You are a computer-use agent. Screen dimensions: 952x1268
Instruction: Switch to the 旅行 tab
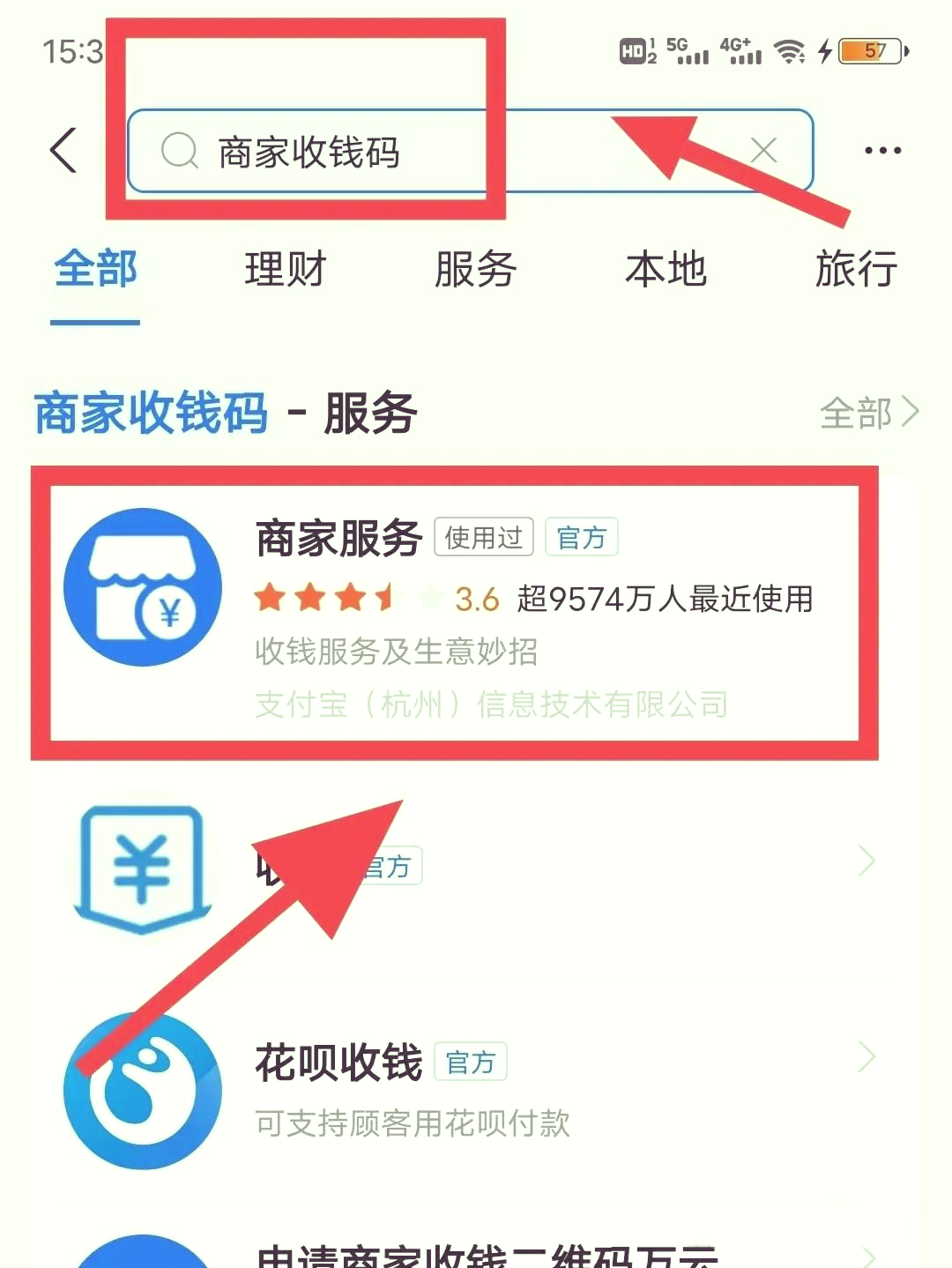pos(856,269)
